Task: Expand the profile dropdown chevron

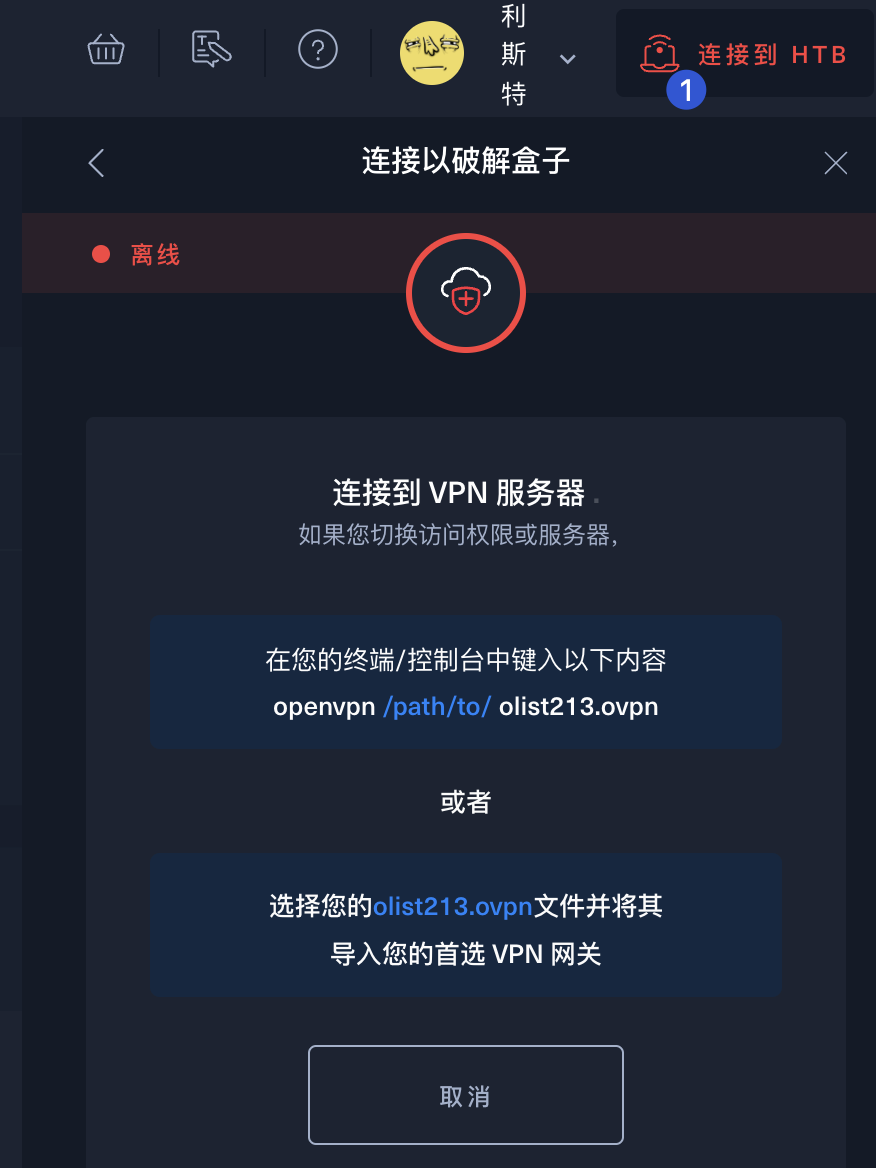Action: (x=567, y=59)
